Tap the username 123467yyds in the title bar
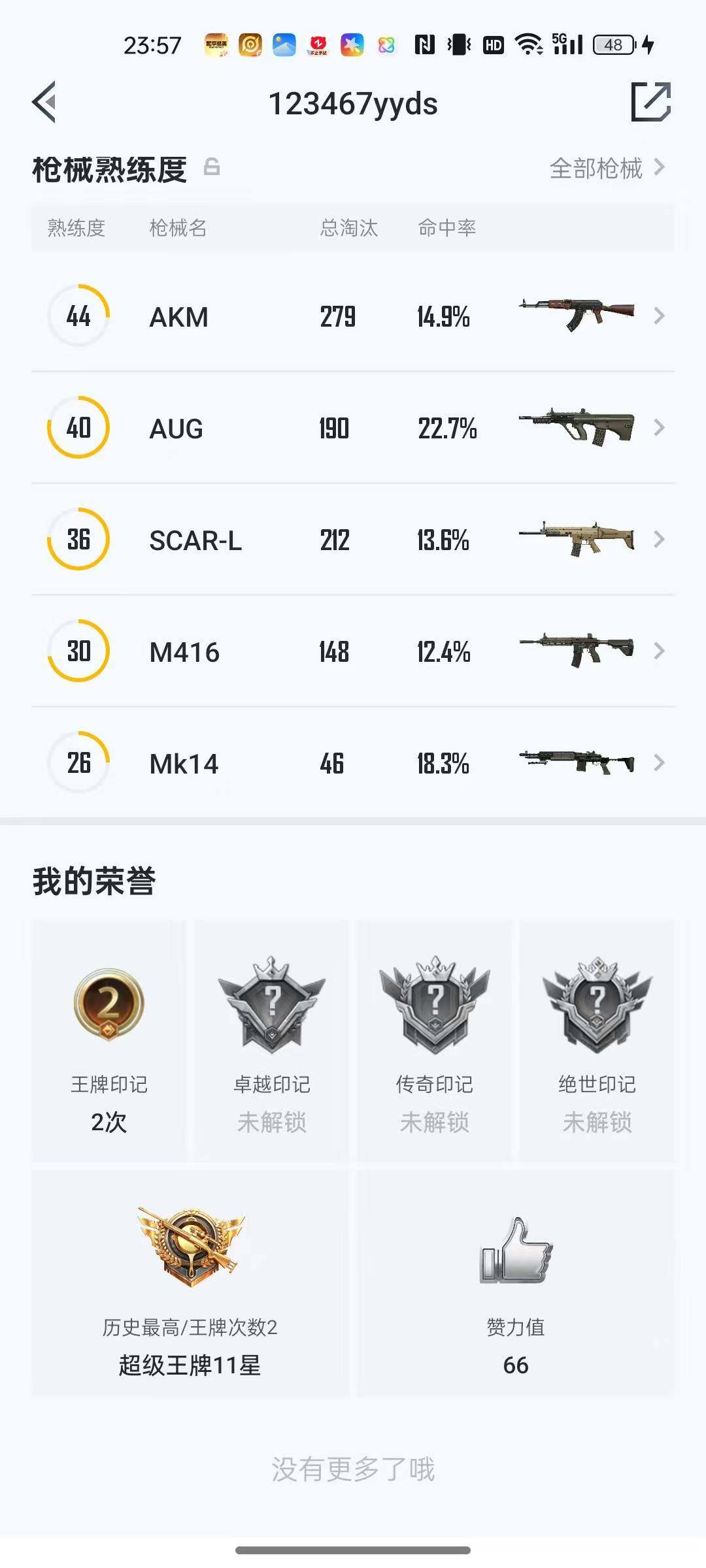 tap(353, 103)
